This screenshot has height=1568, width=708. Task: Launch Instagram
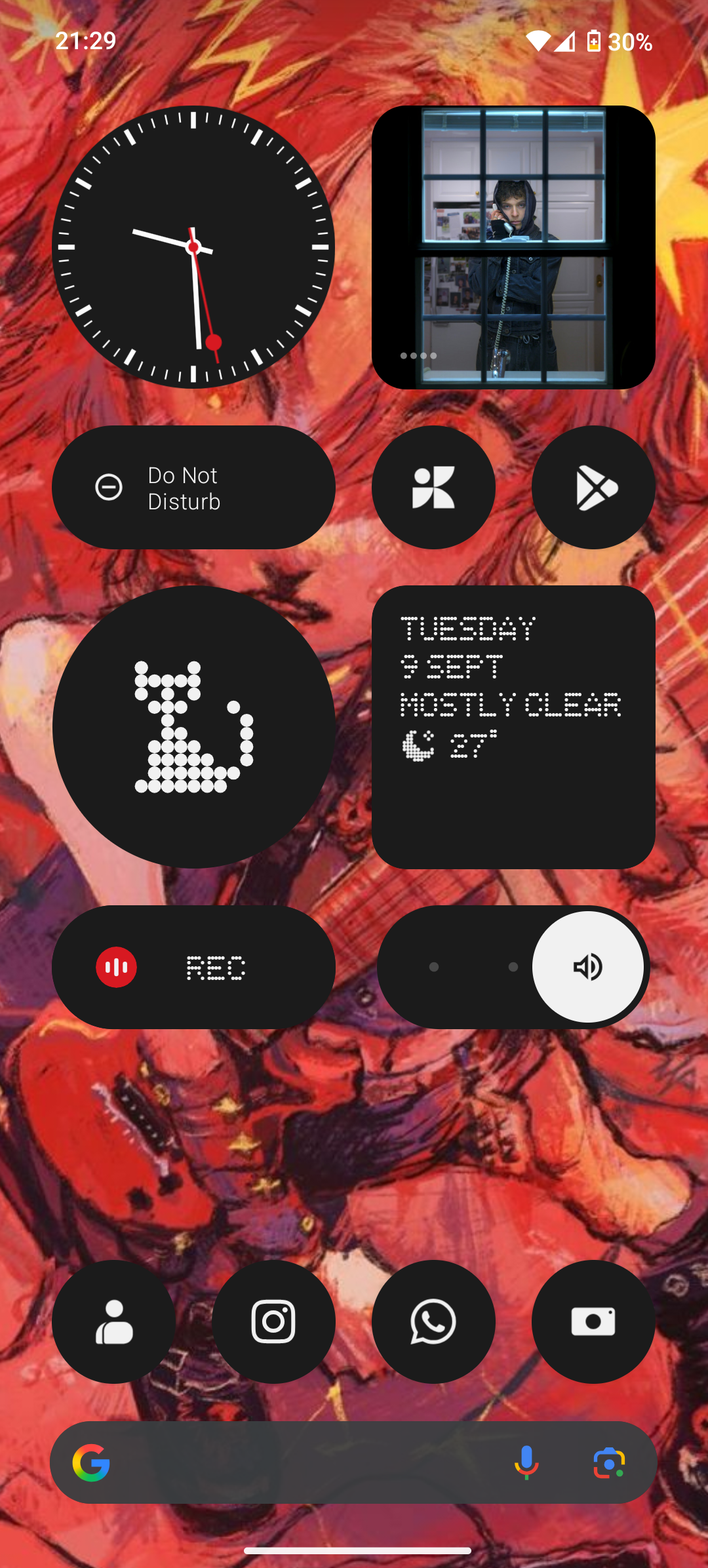[x=273, y=1322]
